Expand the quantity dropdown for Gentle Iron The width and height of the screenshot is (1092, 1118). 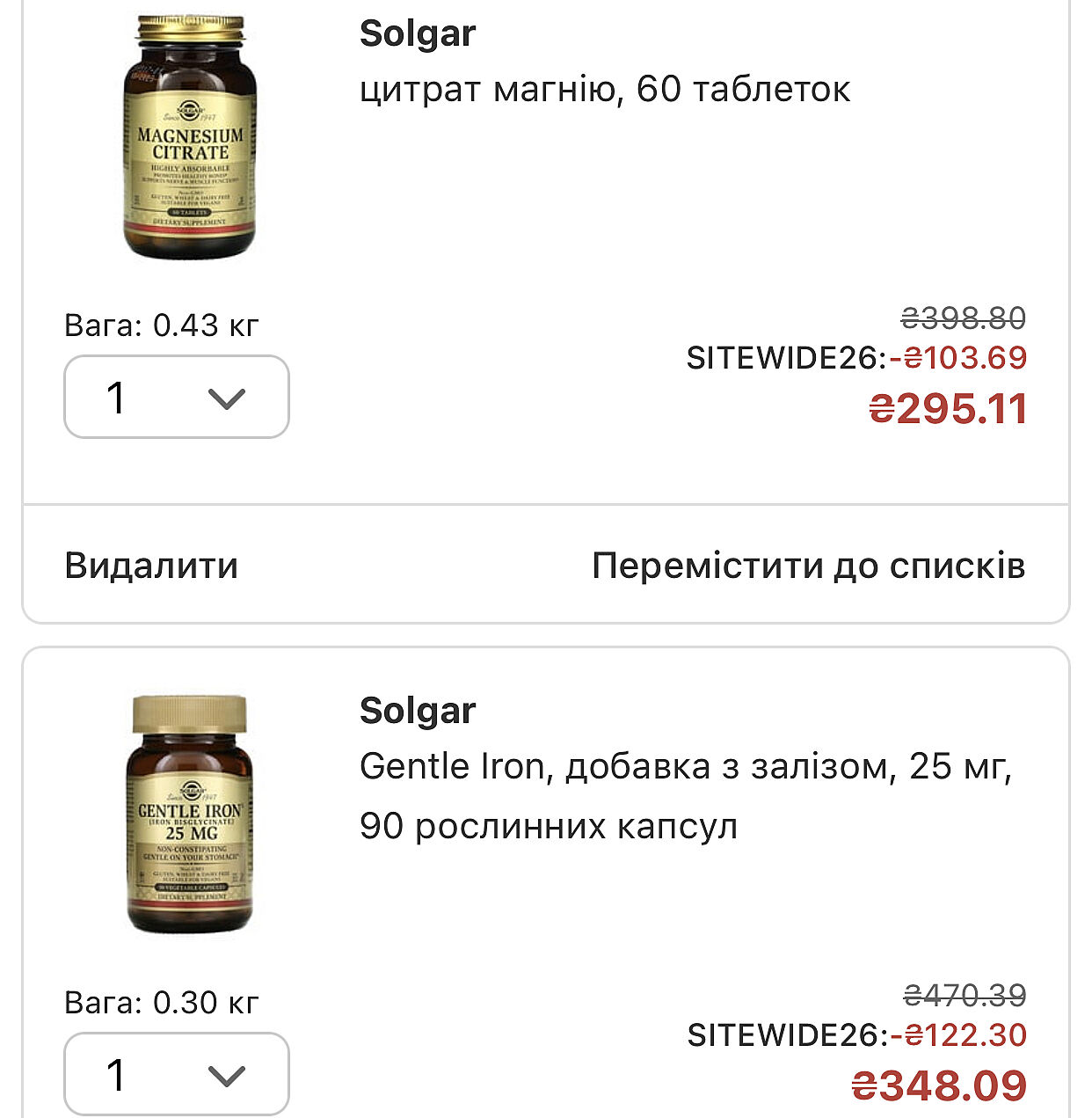(177, 1074)
